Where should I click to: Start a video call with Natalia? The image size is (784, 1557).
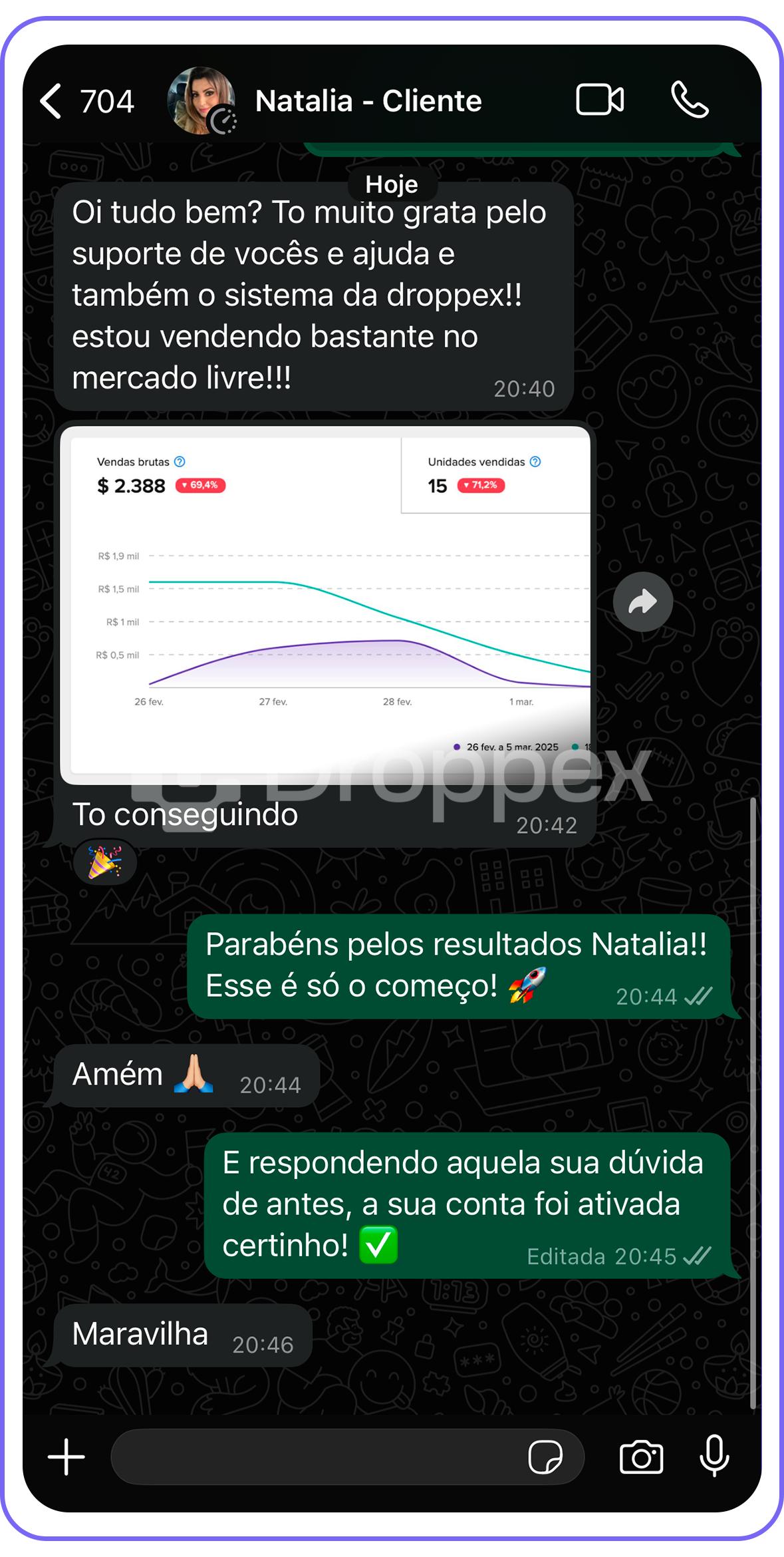pos(599,100)
